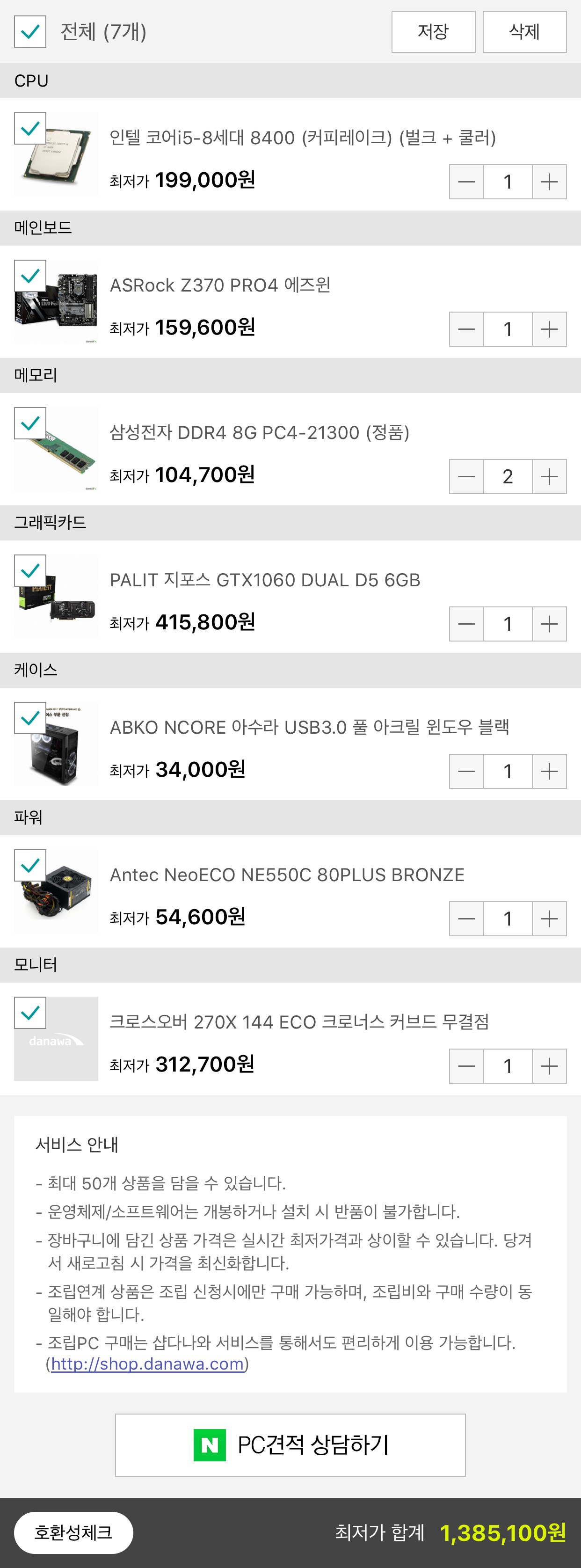Increase quantity of 인텔 코어i5 CPU

(549, 182)
